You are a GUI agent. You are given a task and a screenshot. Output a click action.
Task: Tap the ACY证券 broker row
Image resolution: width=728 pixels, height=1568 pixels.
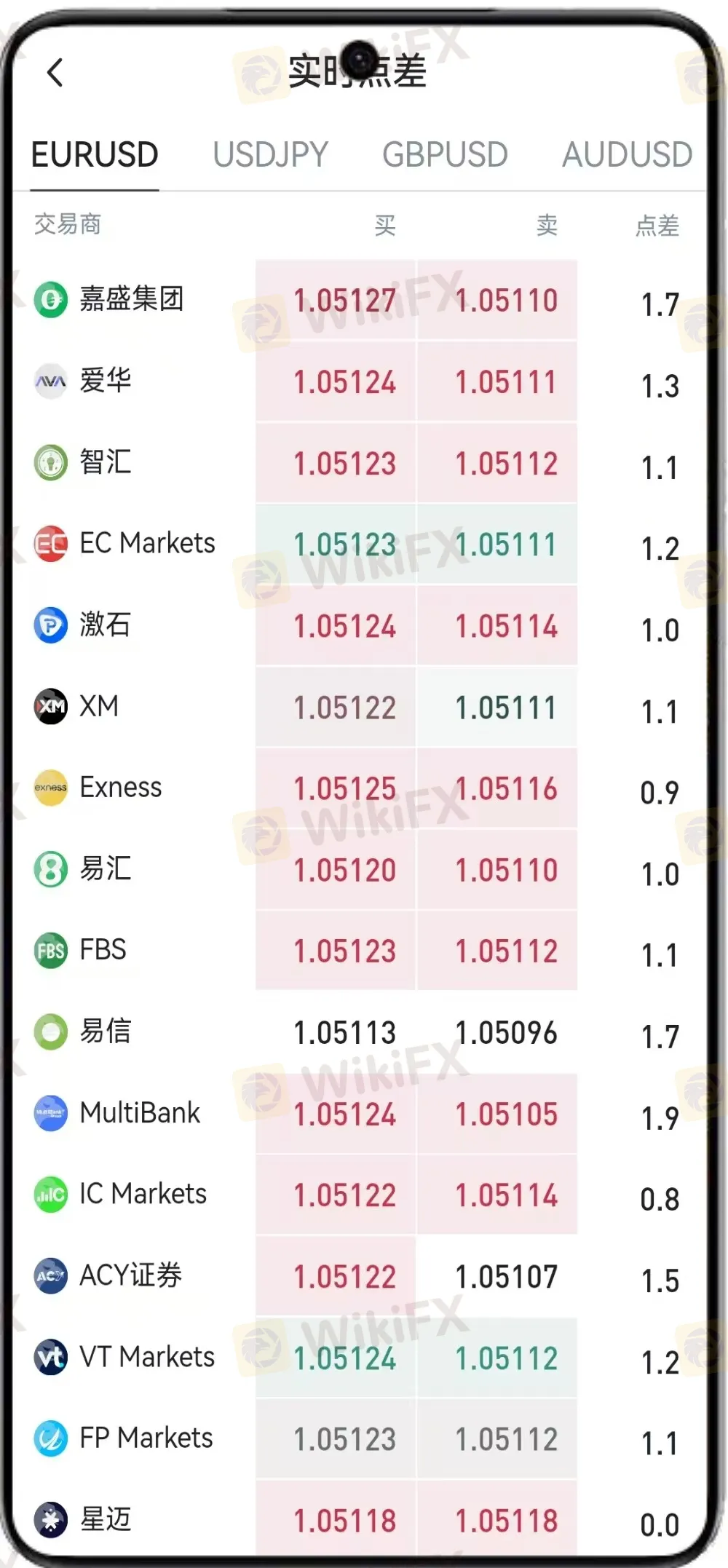[131, 1276]
